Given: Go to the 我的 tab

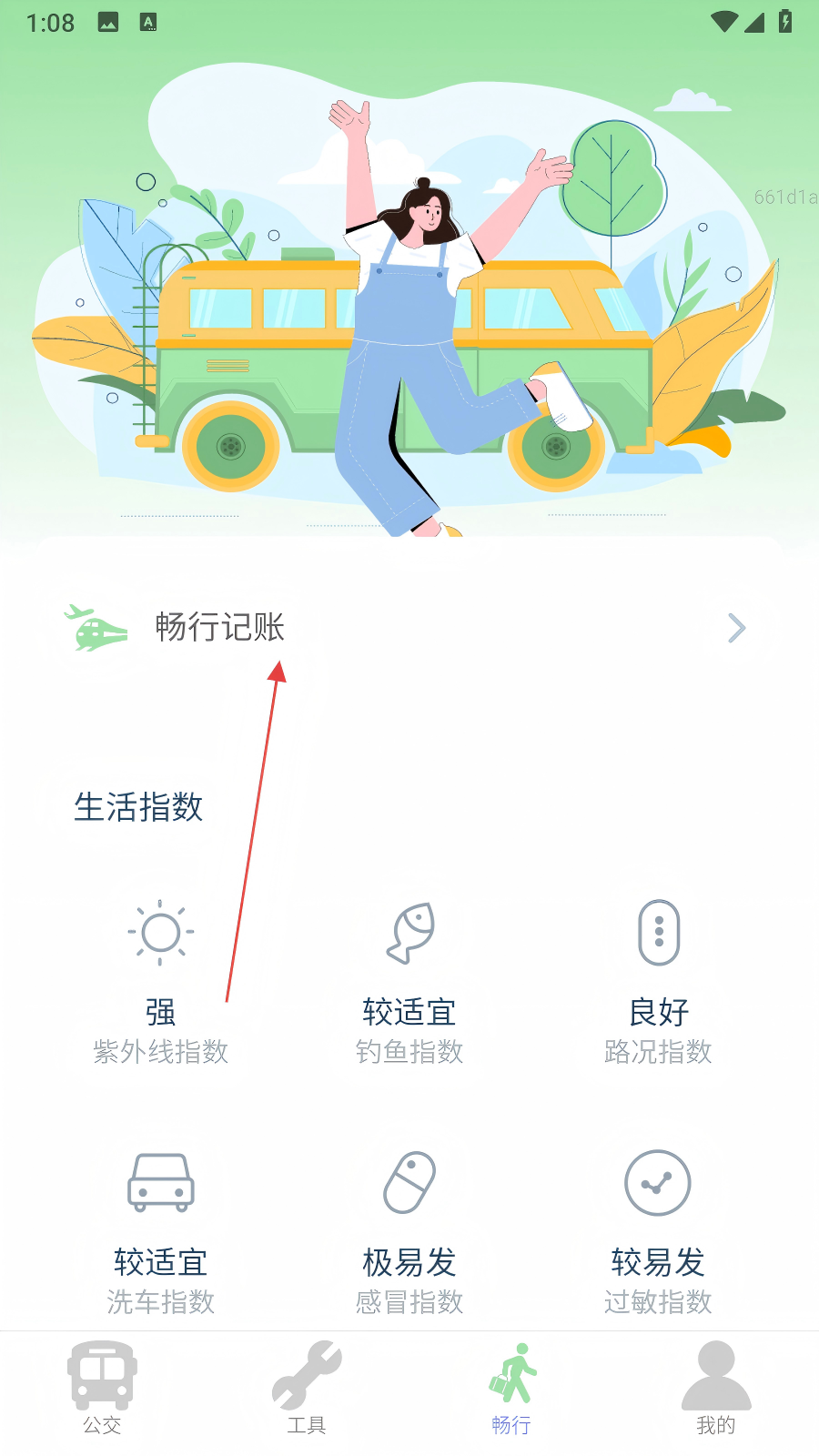Looking at the screenshot, I should point(716,1388).
